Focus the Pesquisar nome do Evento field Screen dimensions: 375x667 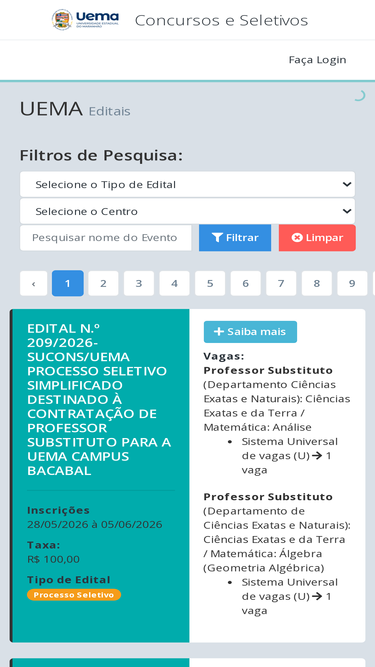point(106,237)
